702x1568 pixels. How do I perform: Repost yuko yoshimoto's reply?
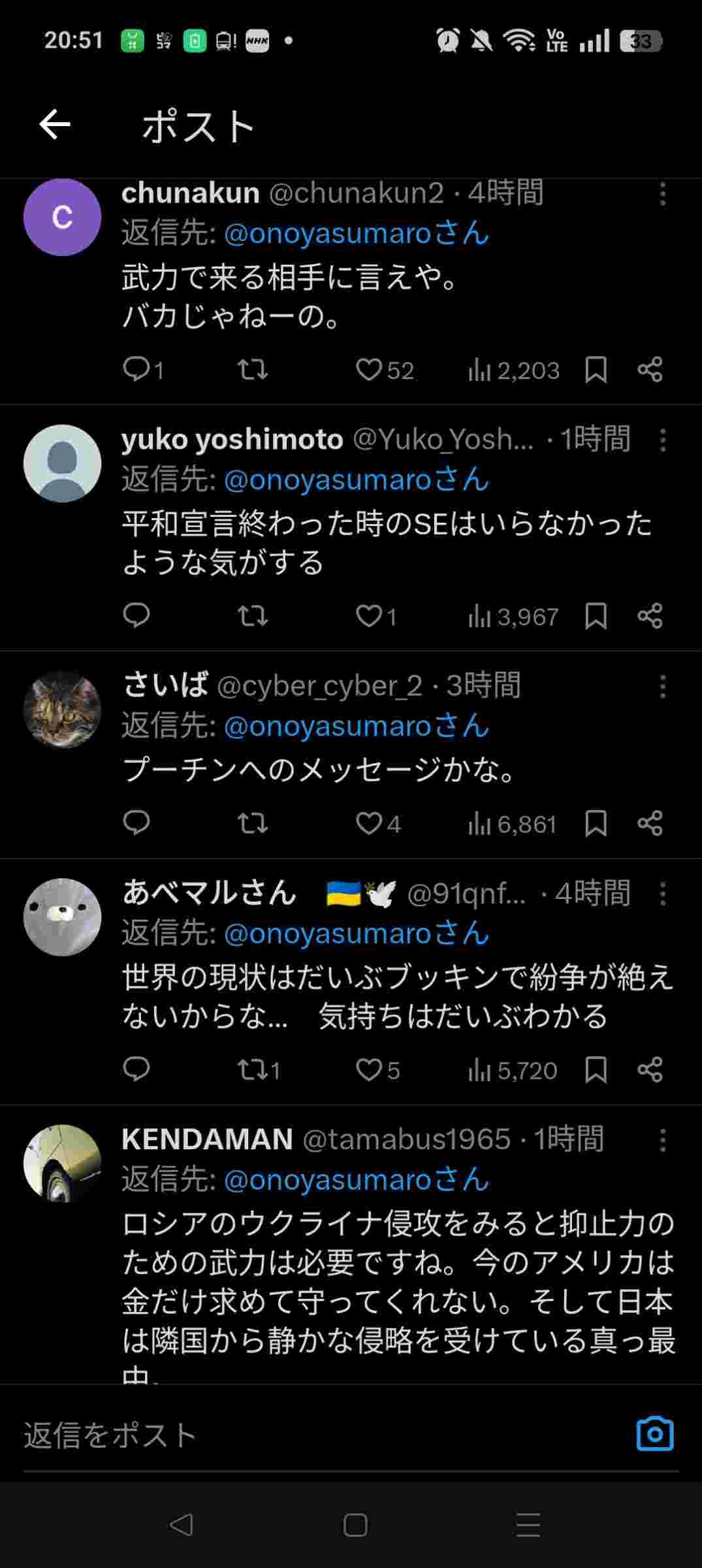pyautogui.click(x=252, y=616)
